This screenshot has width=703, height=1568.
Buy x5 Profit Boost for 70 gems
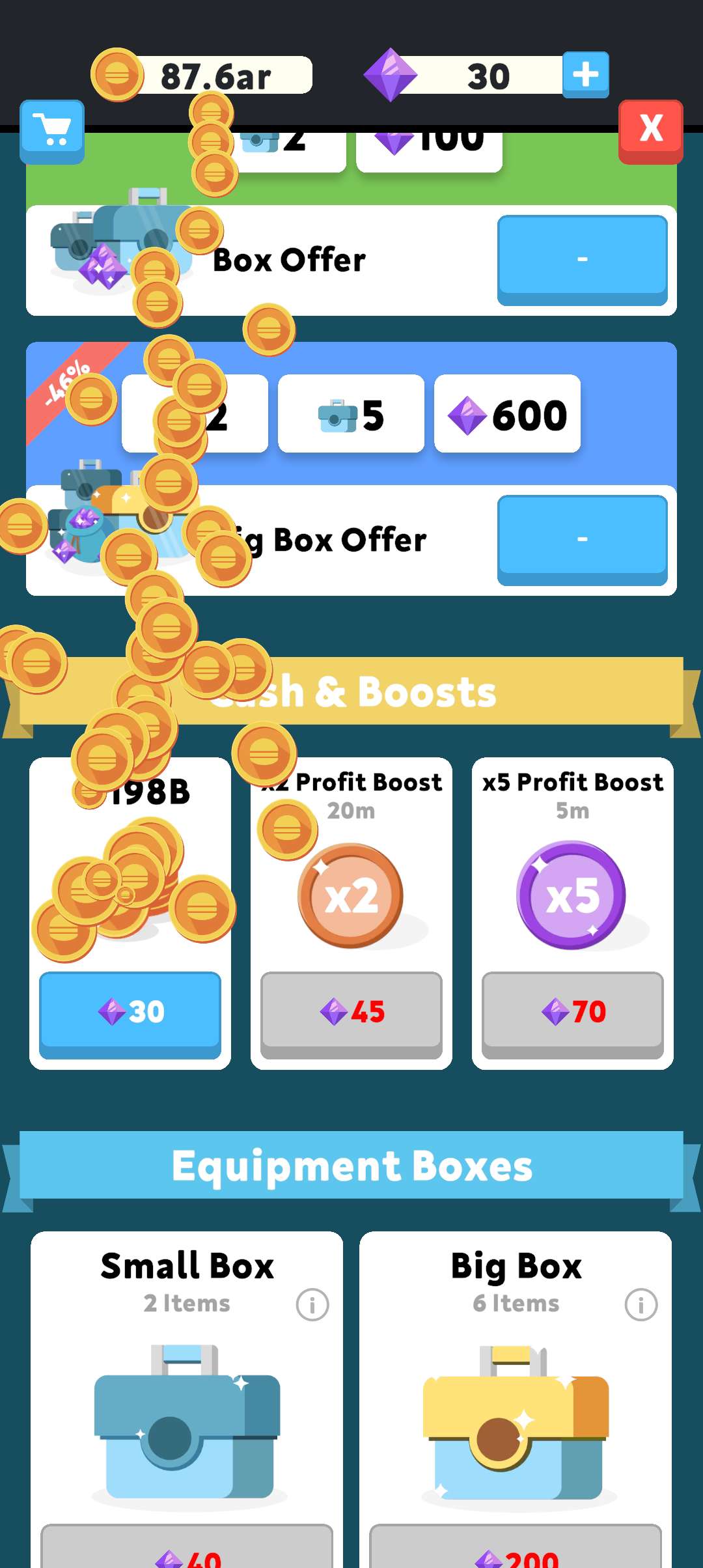coord(573,1013)
